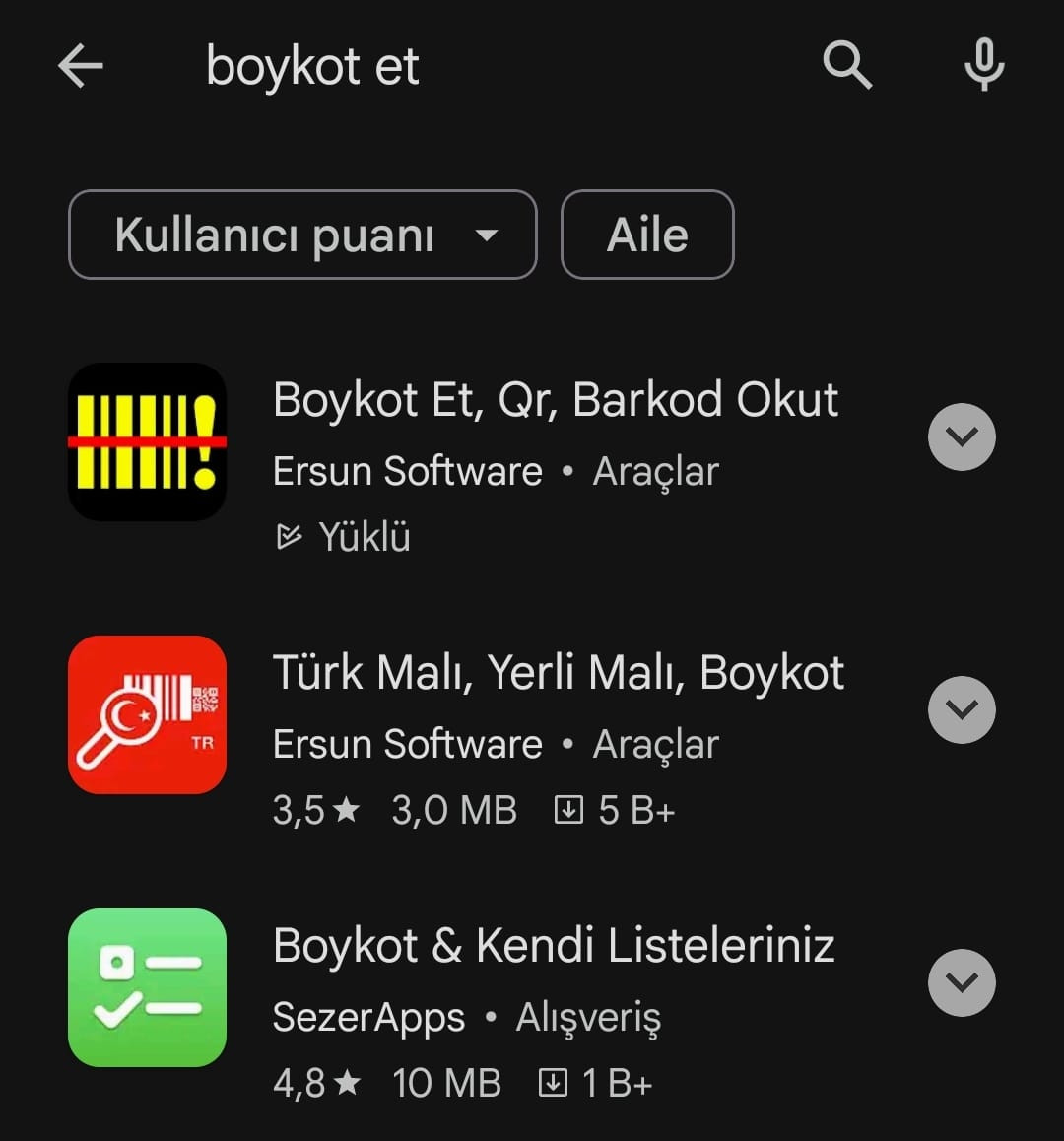Go back using the arrow icon
The image size is (1064, 1141).
click(81, 67)
